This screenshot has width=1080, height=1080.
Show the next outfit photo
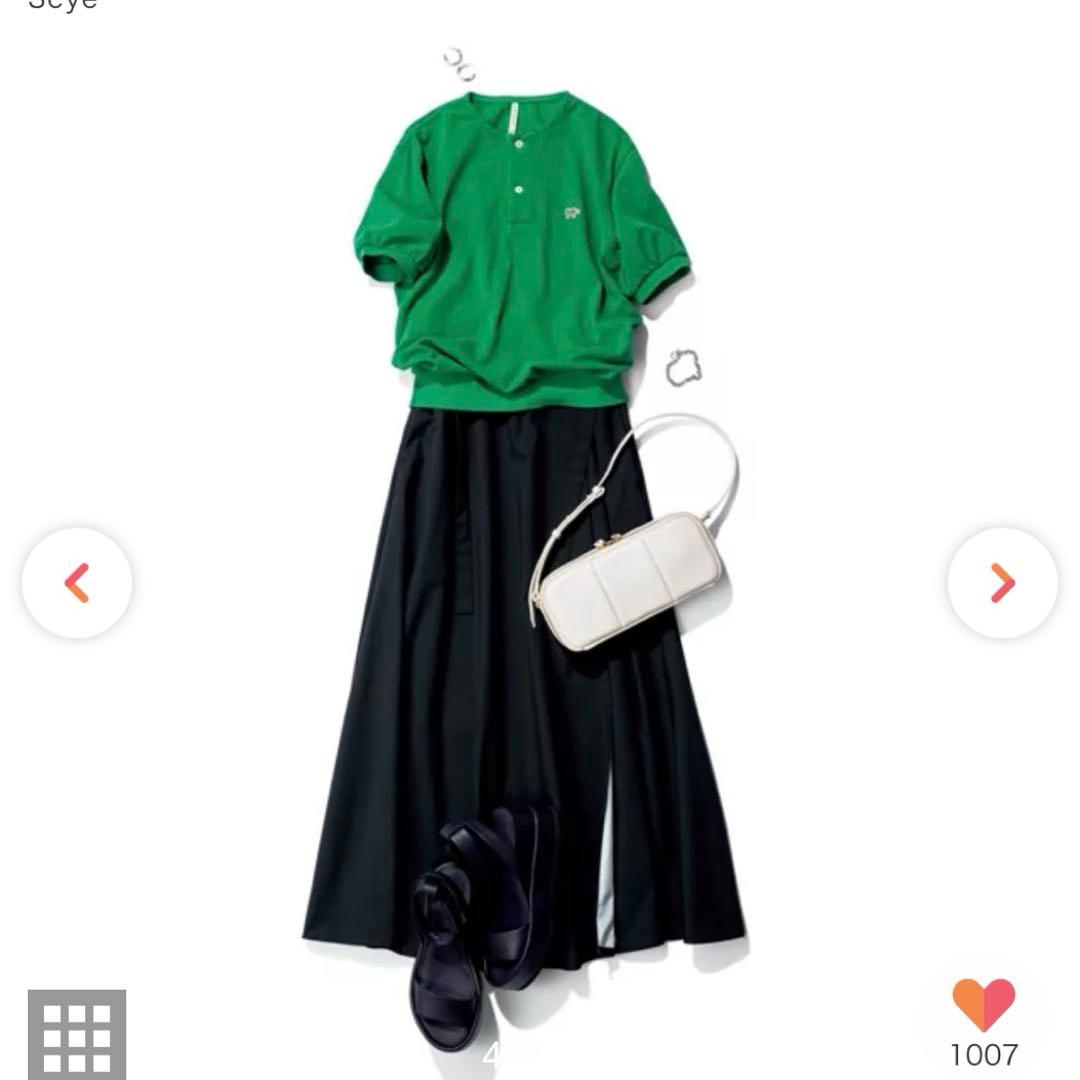(x=1002, y=583)
